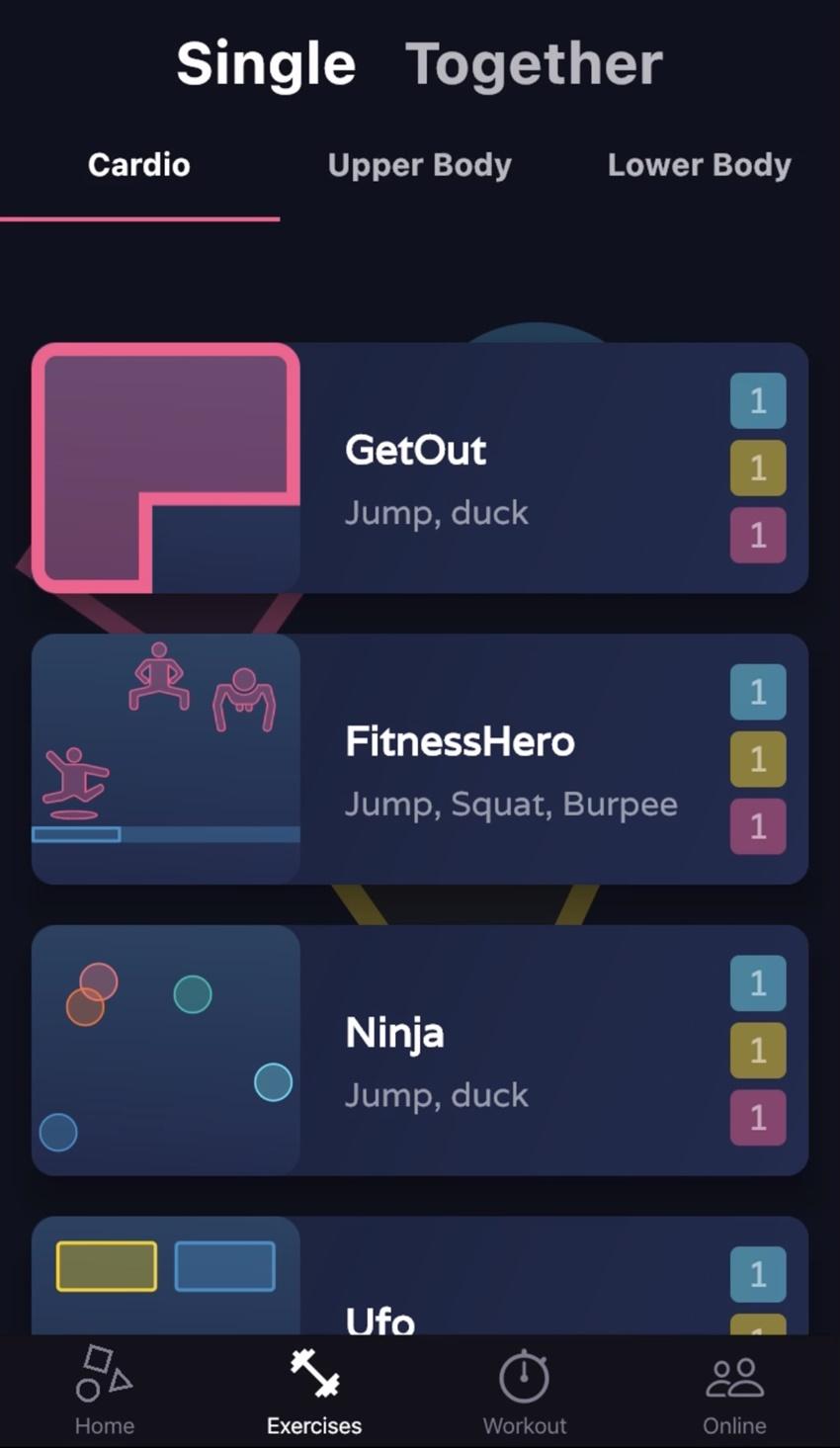Viewport: 840px width, 1448px height.
Task: Select the Single mode
Action: pyautogui.click(x=266, y=65)
